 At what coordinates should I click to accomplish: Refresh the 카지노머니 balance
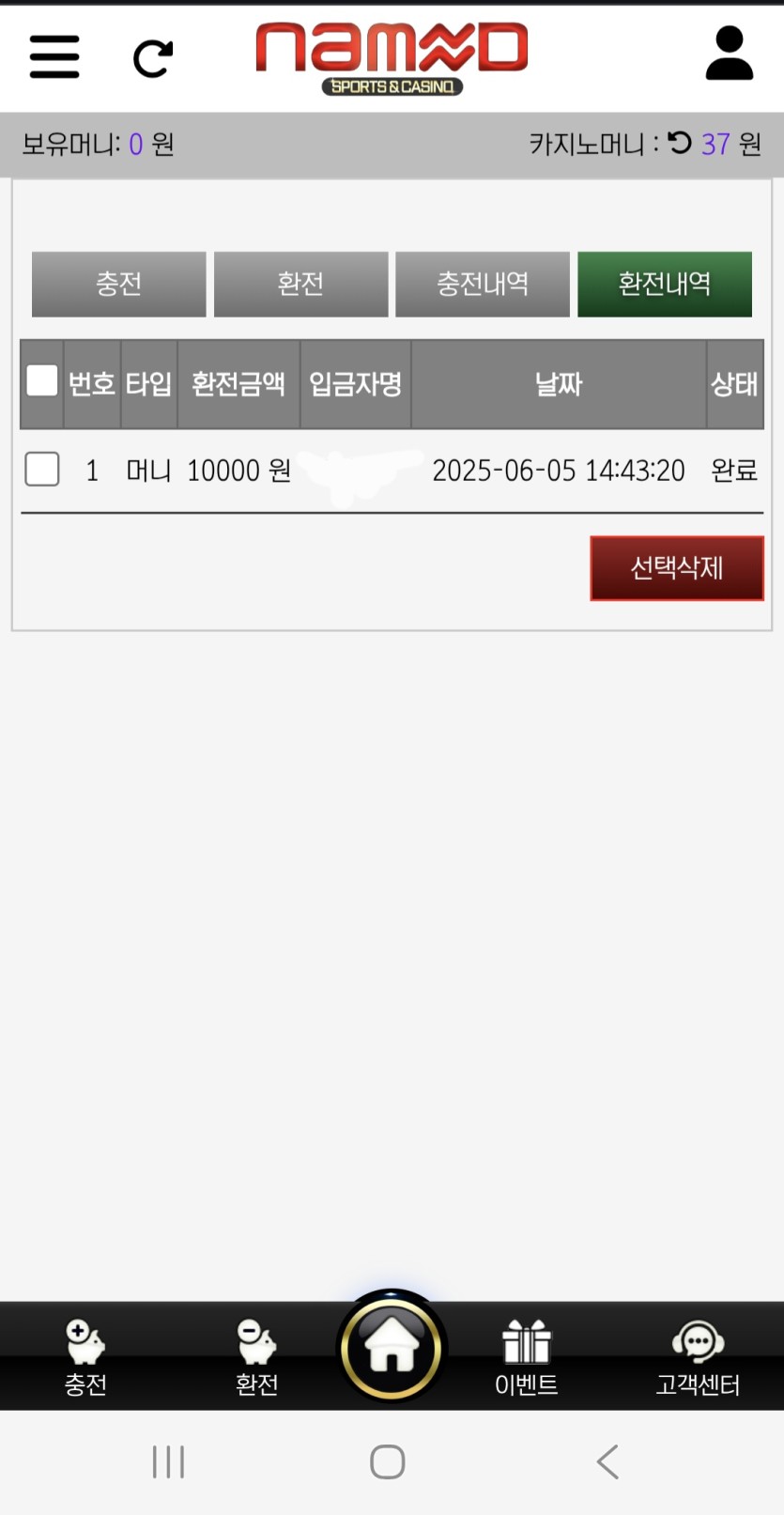click(679, 143)
